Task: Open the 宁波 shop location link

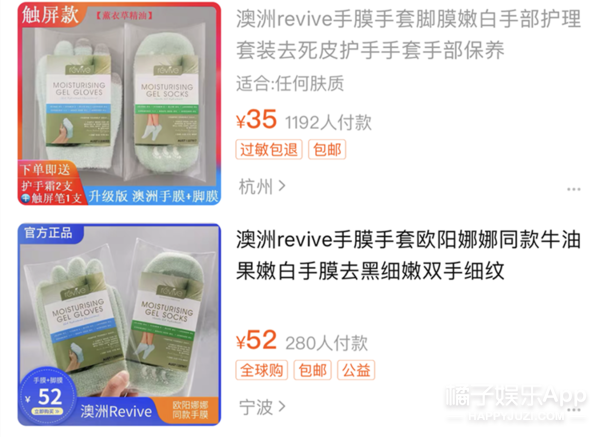Action: (262, 407)
